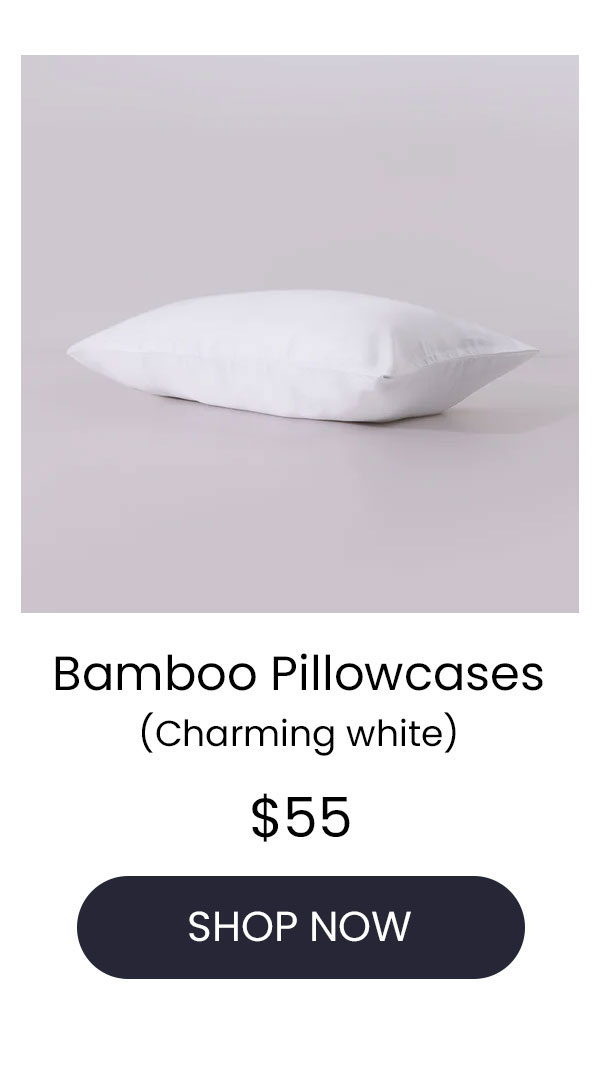Viewport: 600px width, 1072px height.
Task: Tap the SHOP NOW button
Action: [x=300, y=926]
